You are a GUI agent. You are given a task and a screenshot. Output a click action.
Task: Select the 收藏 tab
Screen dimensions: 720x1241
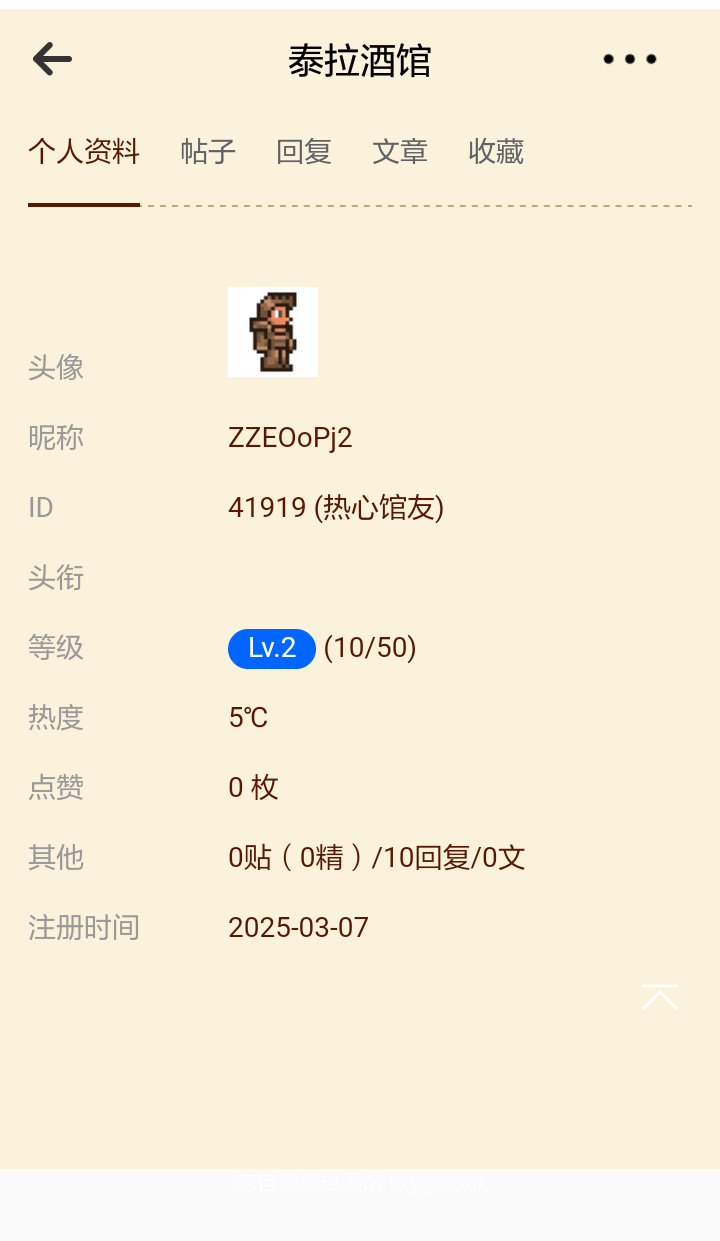[x=496, y=152]
